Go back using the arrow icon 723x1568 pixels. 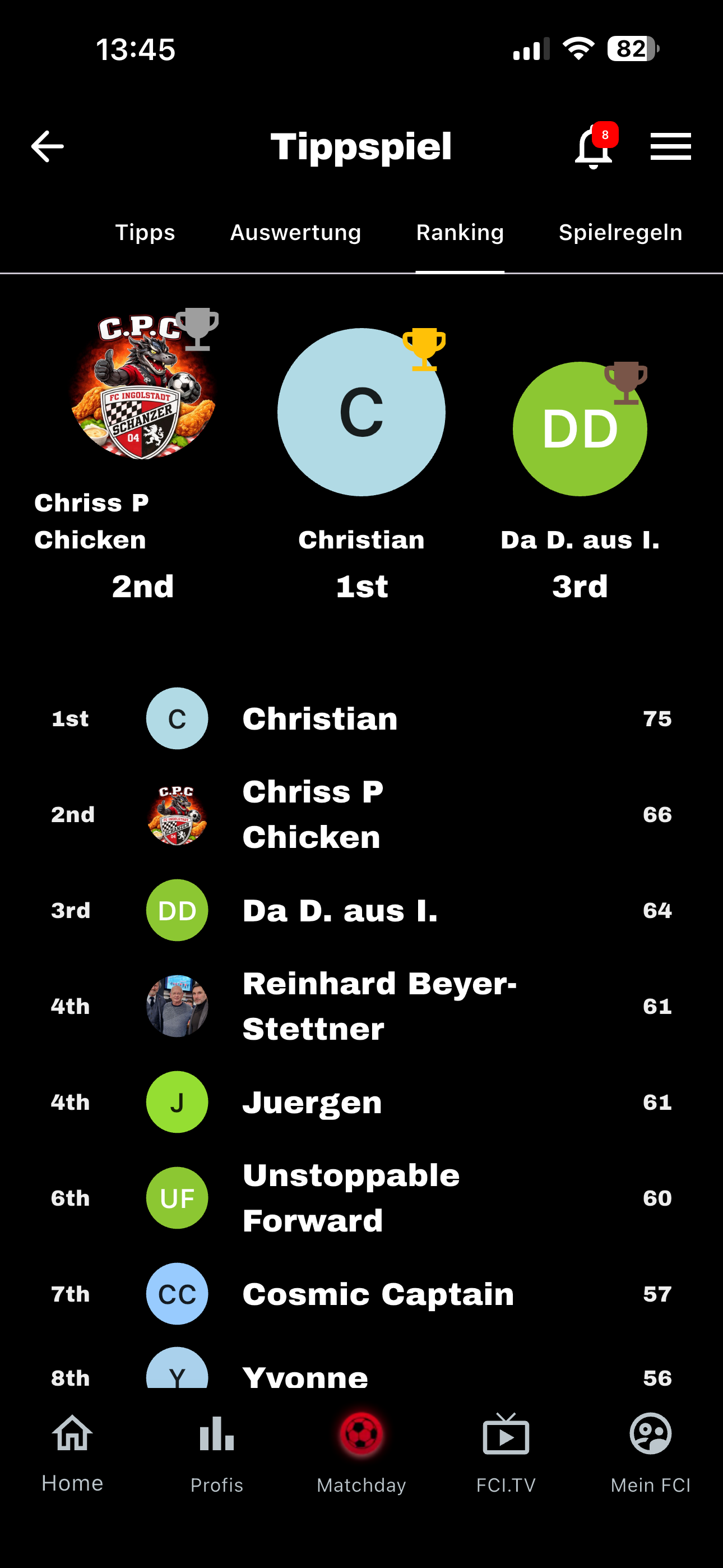pyautogui.click(x=48, y=147)
